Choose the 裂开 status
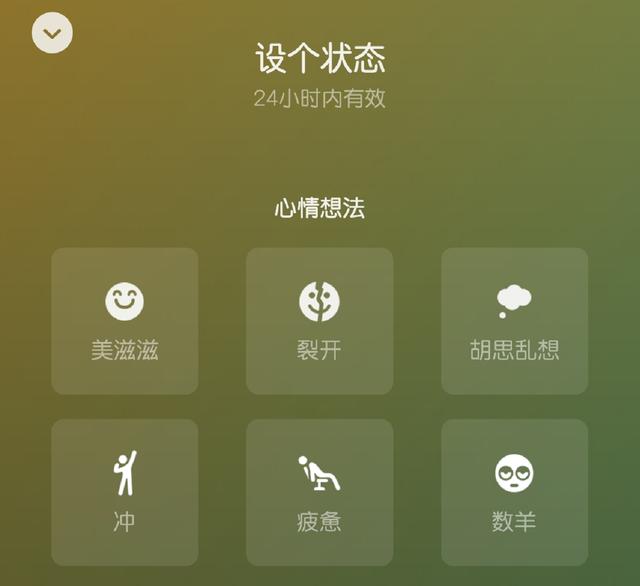The height and width of the screenshot is (586, 640). (x=319, y=321)
